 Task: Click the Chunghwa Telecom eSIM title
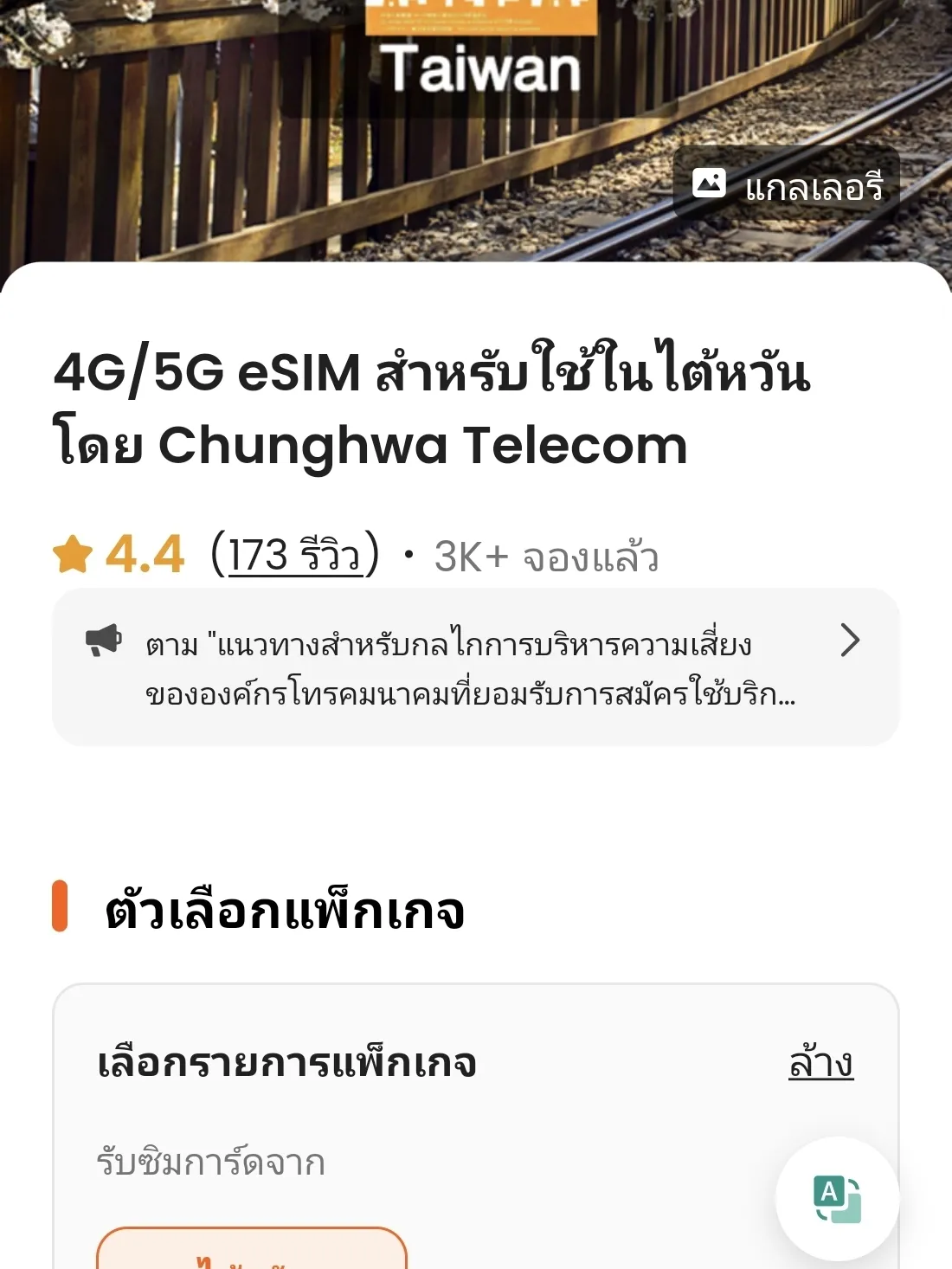(433, 407)
